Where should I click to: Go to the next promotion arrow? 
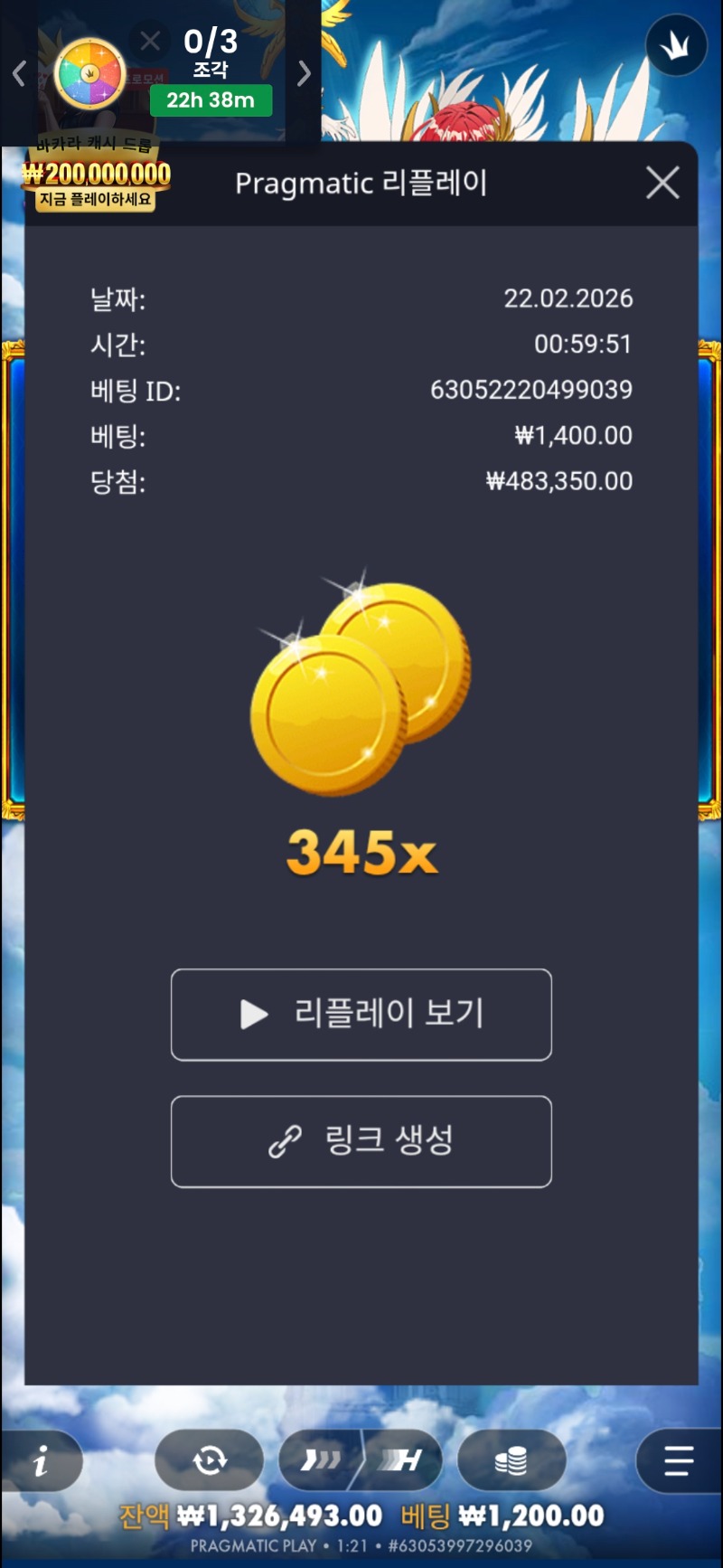304,73
